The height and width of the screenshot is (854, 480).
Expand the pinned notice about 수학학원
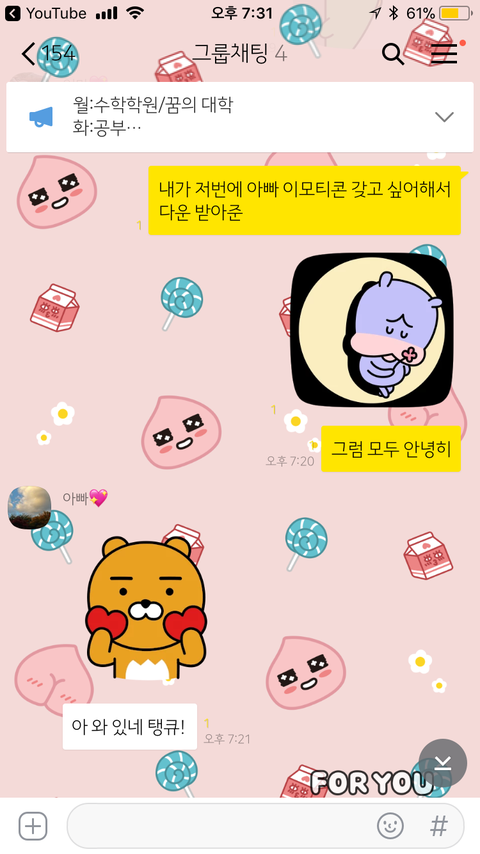point(445,117)
